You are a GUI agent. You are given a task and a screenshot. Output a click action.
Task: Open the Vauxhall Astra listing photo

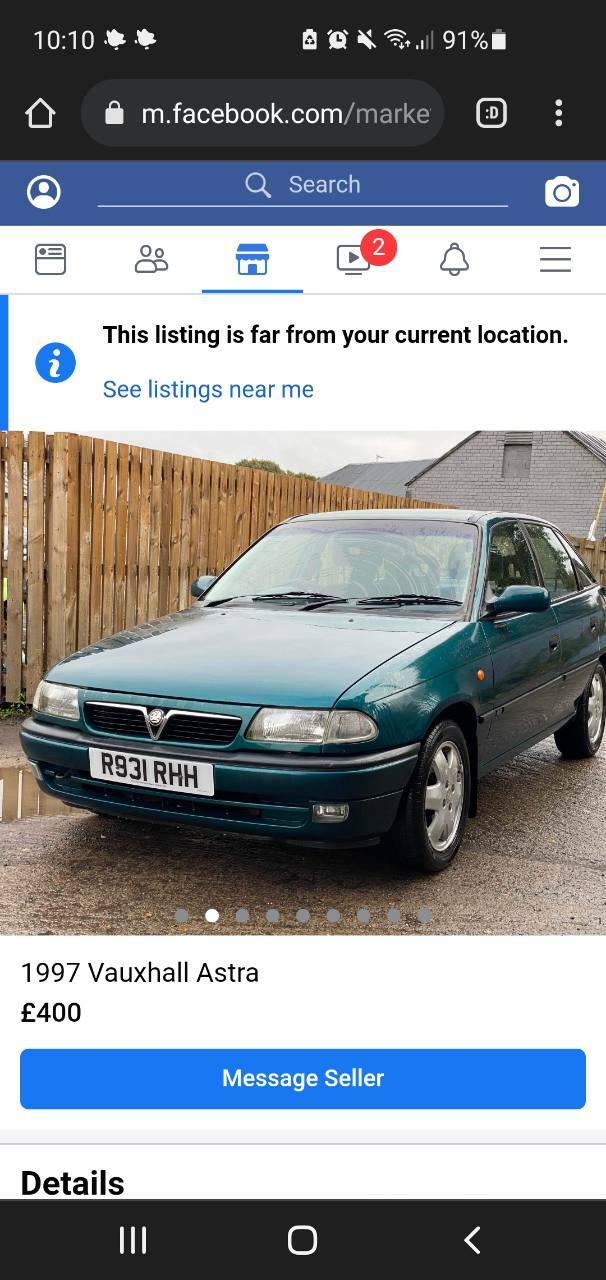coord(303,683)
